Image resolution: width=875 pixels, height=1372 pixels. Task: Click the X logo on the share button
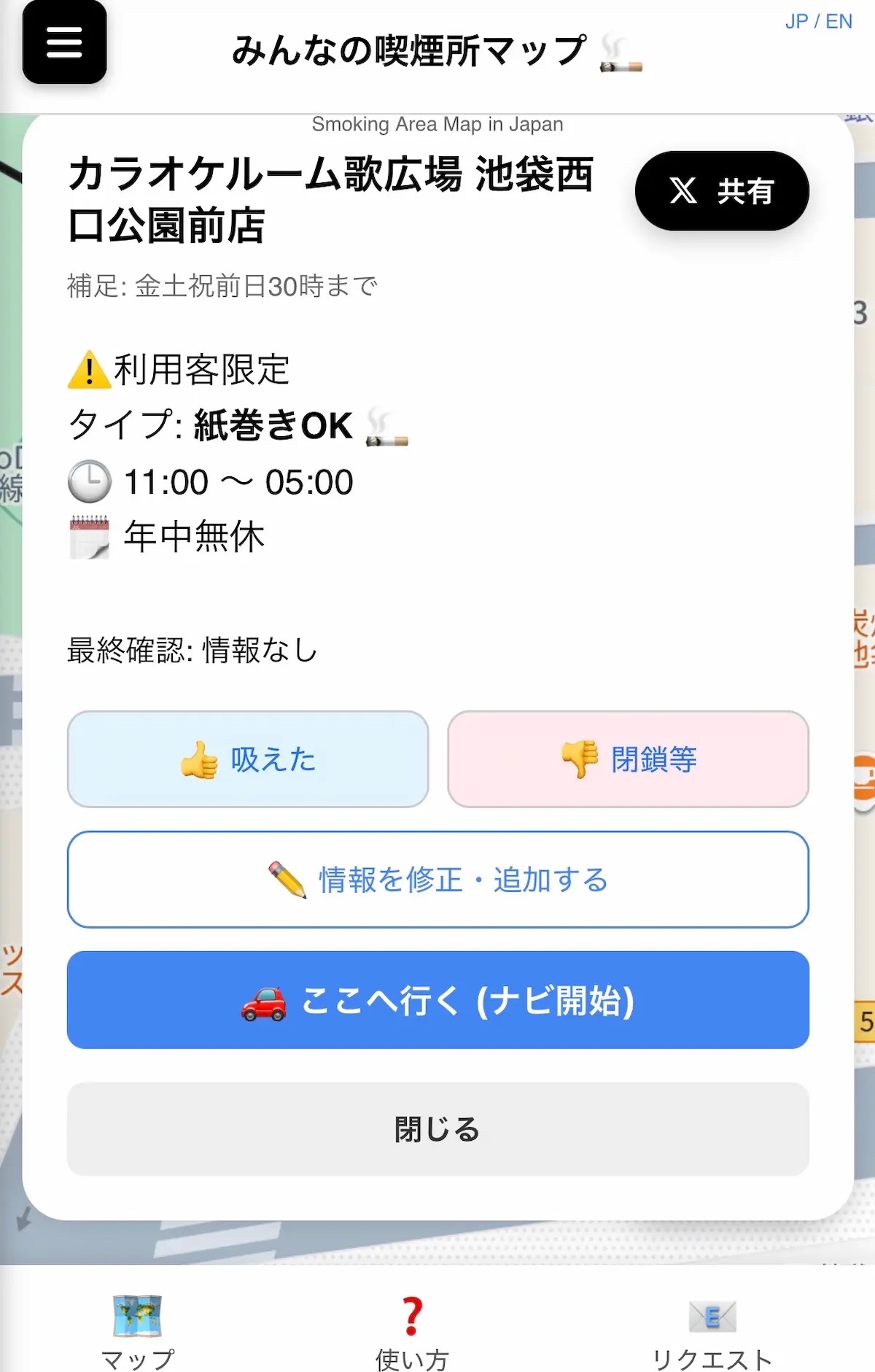click(x=683, y=192)
